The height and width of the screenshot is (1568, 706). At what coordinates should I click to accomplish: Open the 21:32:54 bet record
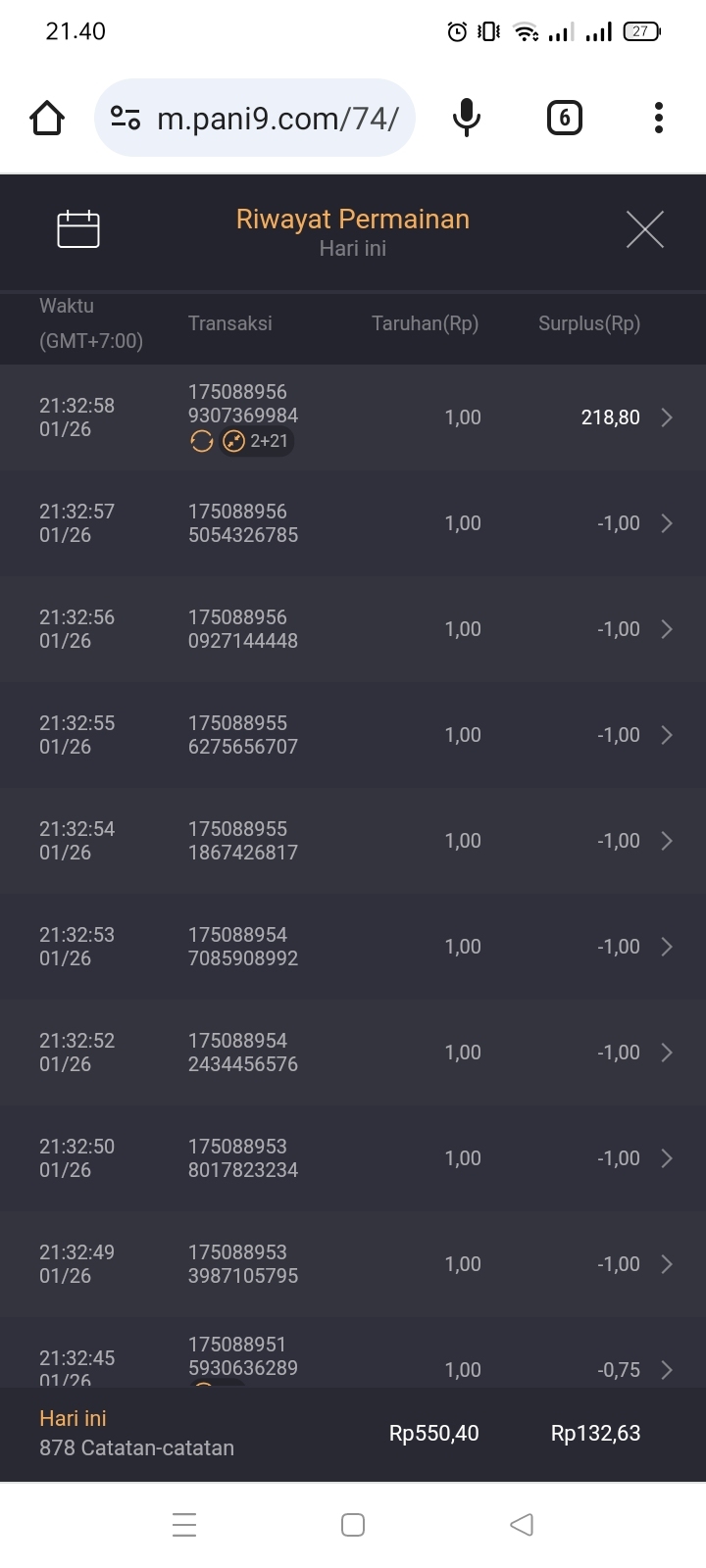(x=353, y=841)
